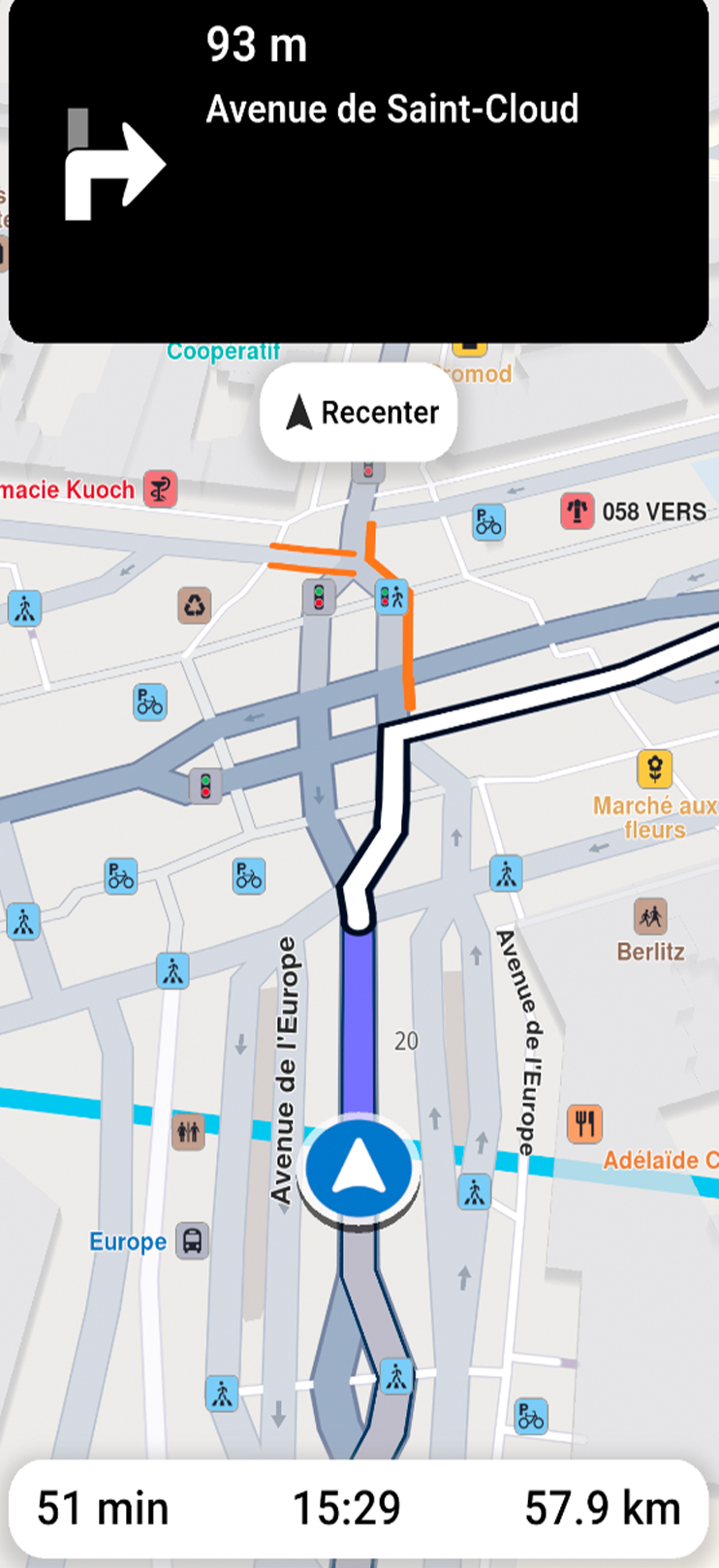This screenshot has height=1568, width=719.
Task: Tap the Europe bus stop marker
Action: 192,1241
